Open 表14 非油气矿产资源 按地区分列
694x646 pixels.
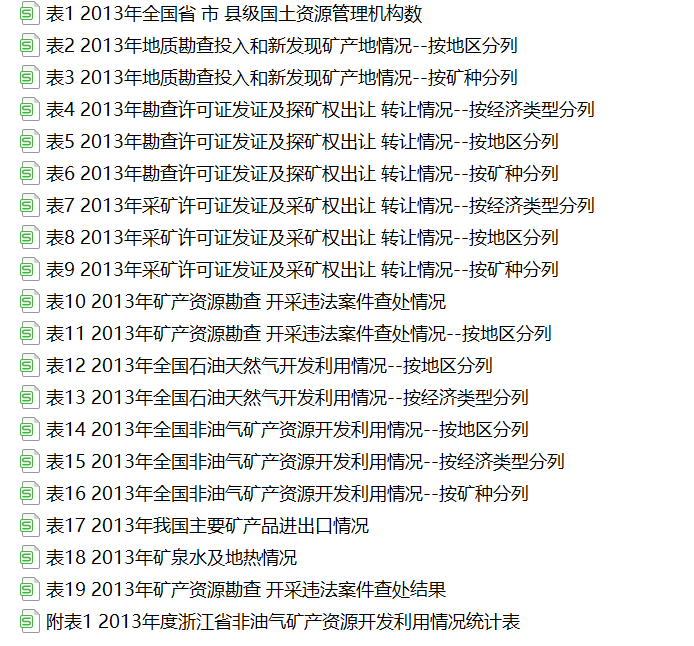(x=287, y=430)
